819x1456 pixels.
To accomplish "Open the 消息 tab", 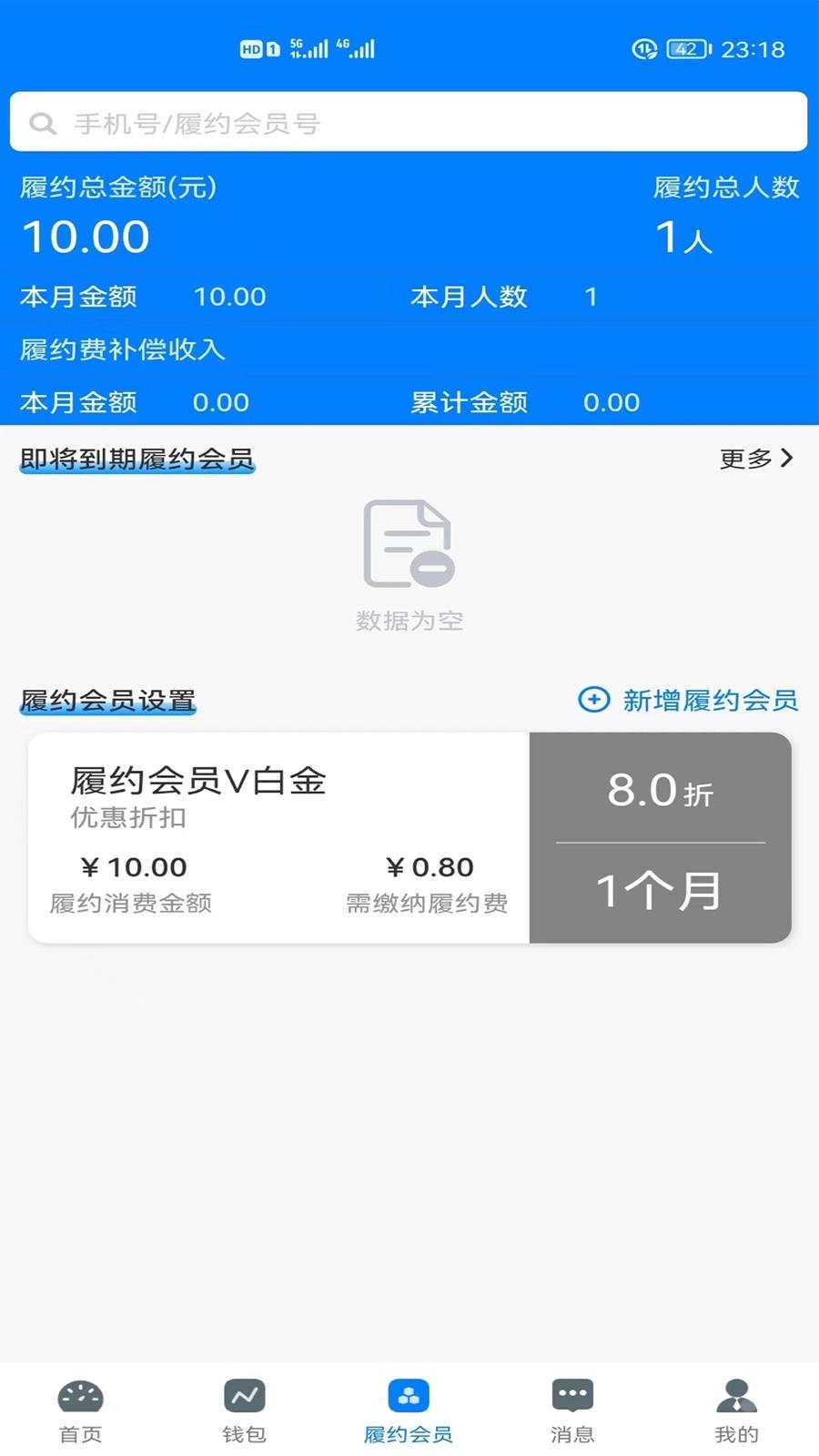I will click(572, 1412).
